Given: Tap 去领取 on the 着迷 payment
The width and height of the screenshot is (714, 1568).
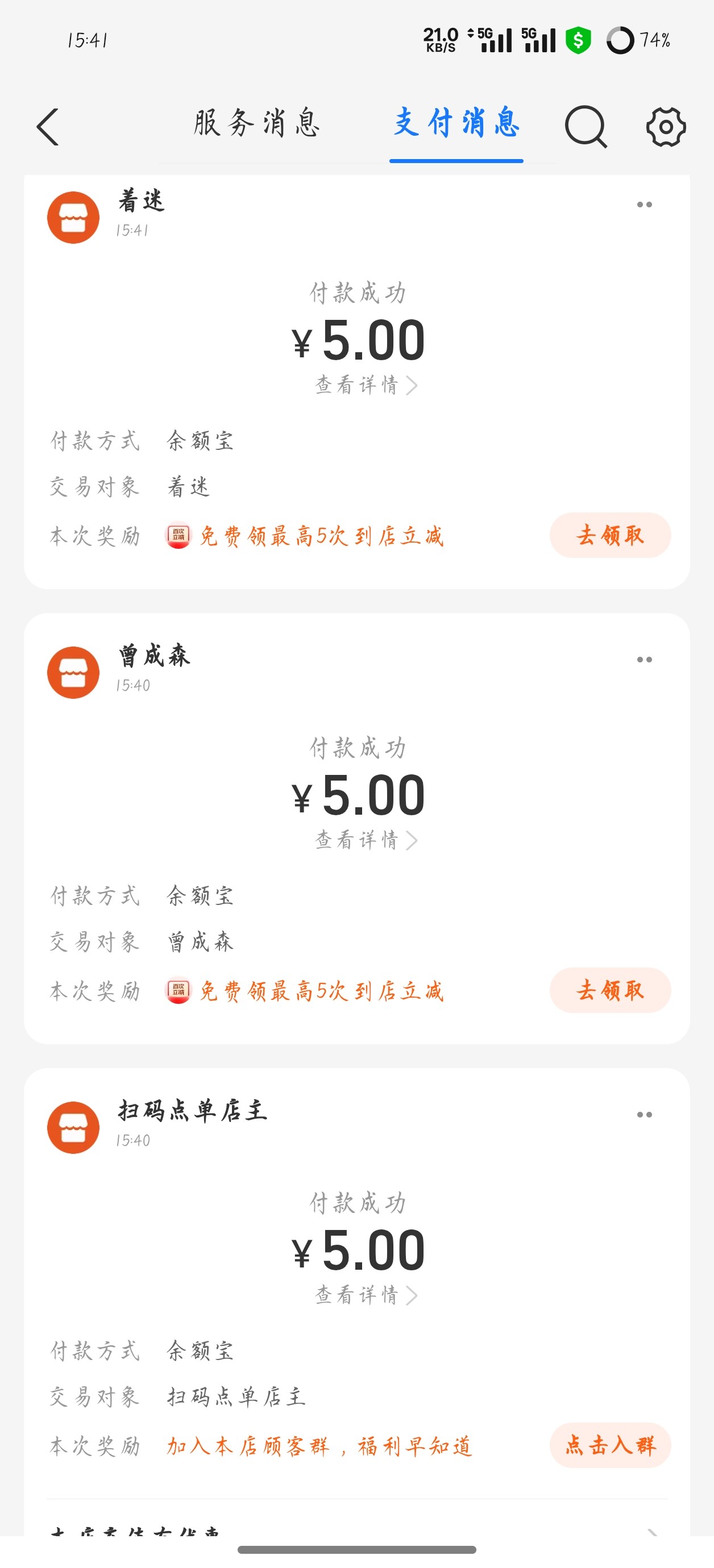Looking at the screenshot, I should 610,536.
